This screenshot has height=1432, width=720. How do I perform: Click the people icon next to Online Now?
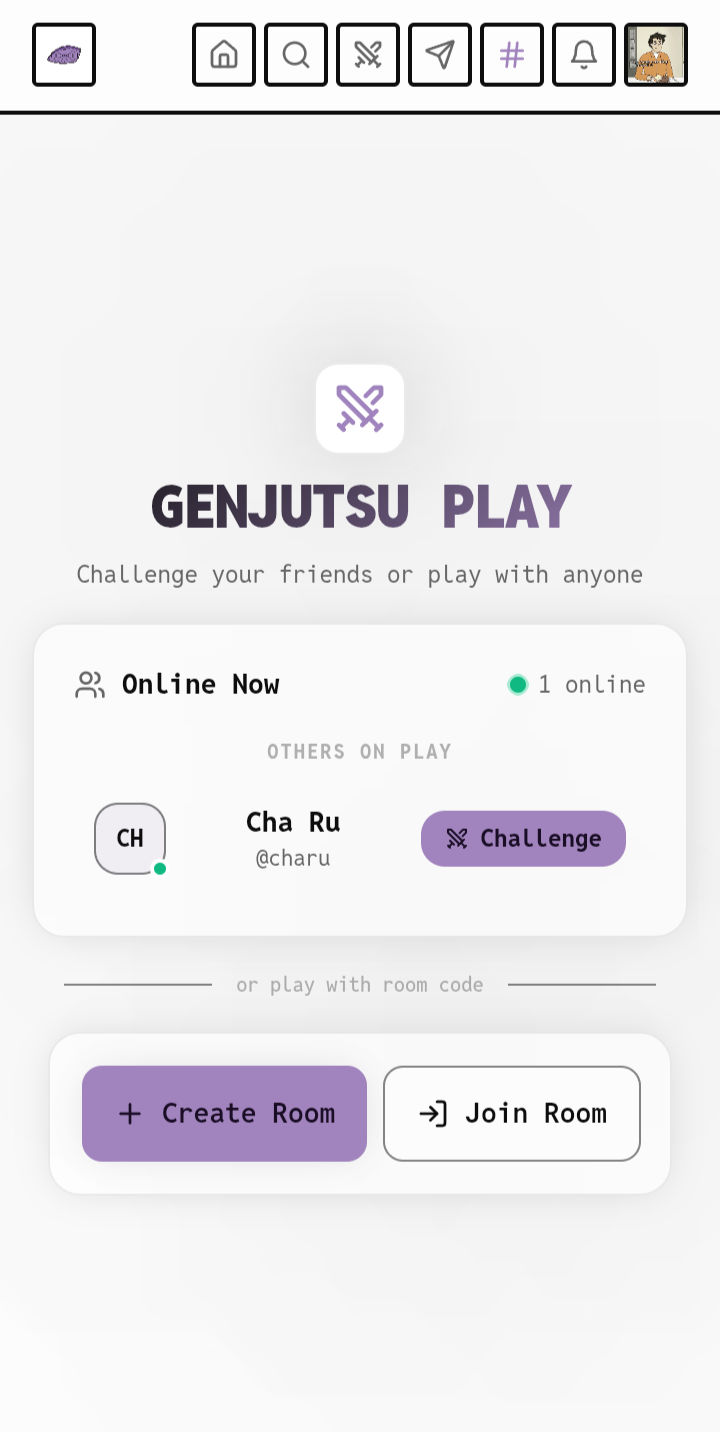(x=90, y=684)
